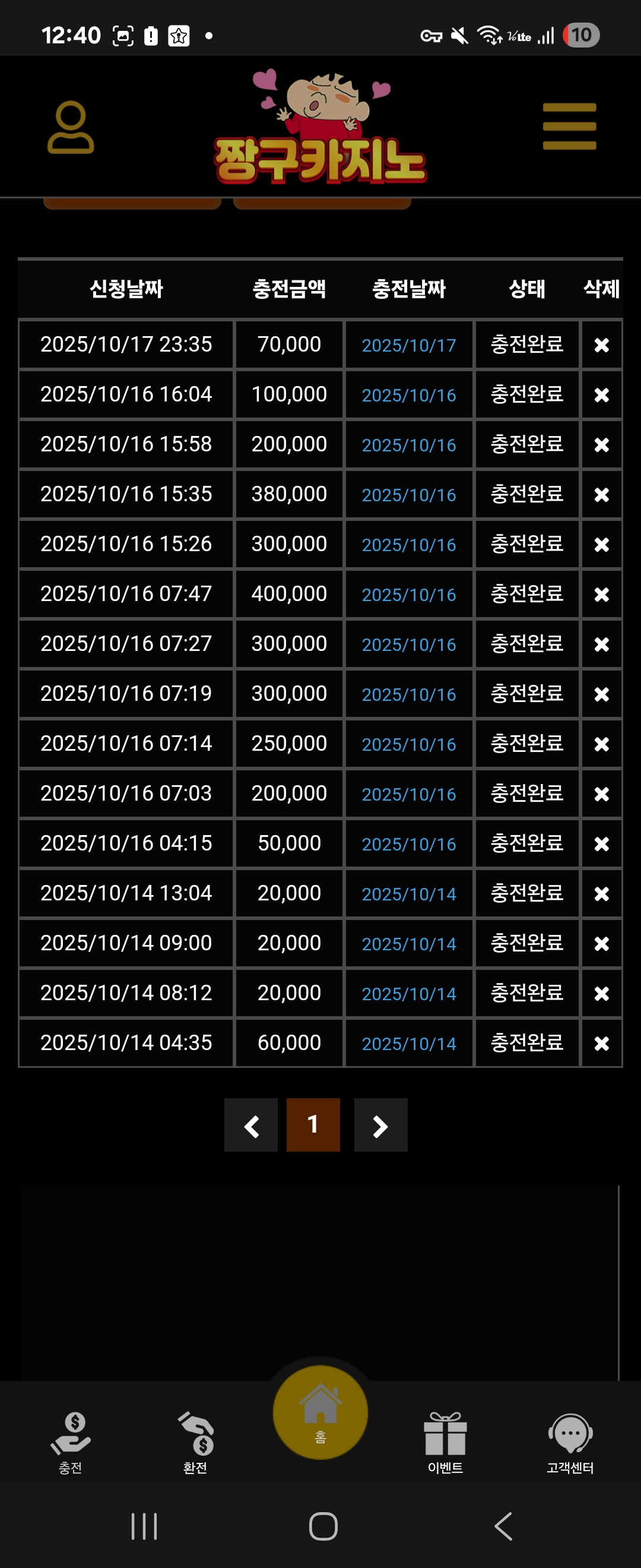Delete the 2025/10/14 13:04 charge record
Screen dimensions: 641x1568
(x=601, y=894)
